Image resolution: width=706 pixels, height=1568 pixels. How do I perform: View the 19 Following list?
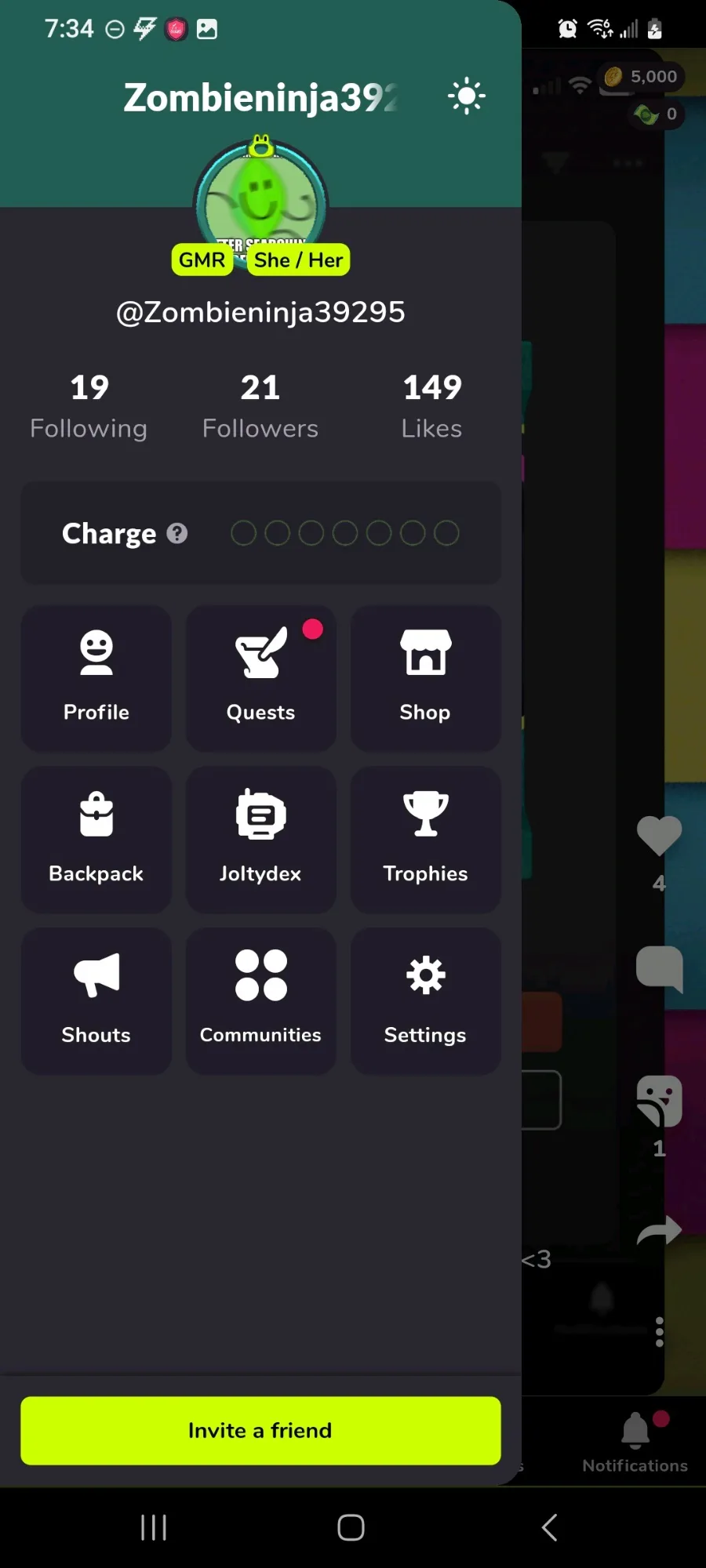click(89, 406)
